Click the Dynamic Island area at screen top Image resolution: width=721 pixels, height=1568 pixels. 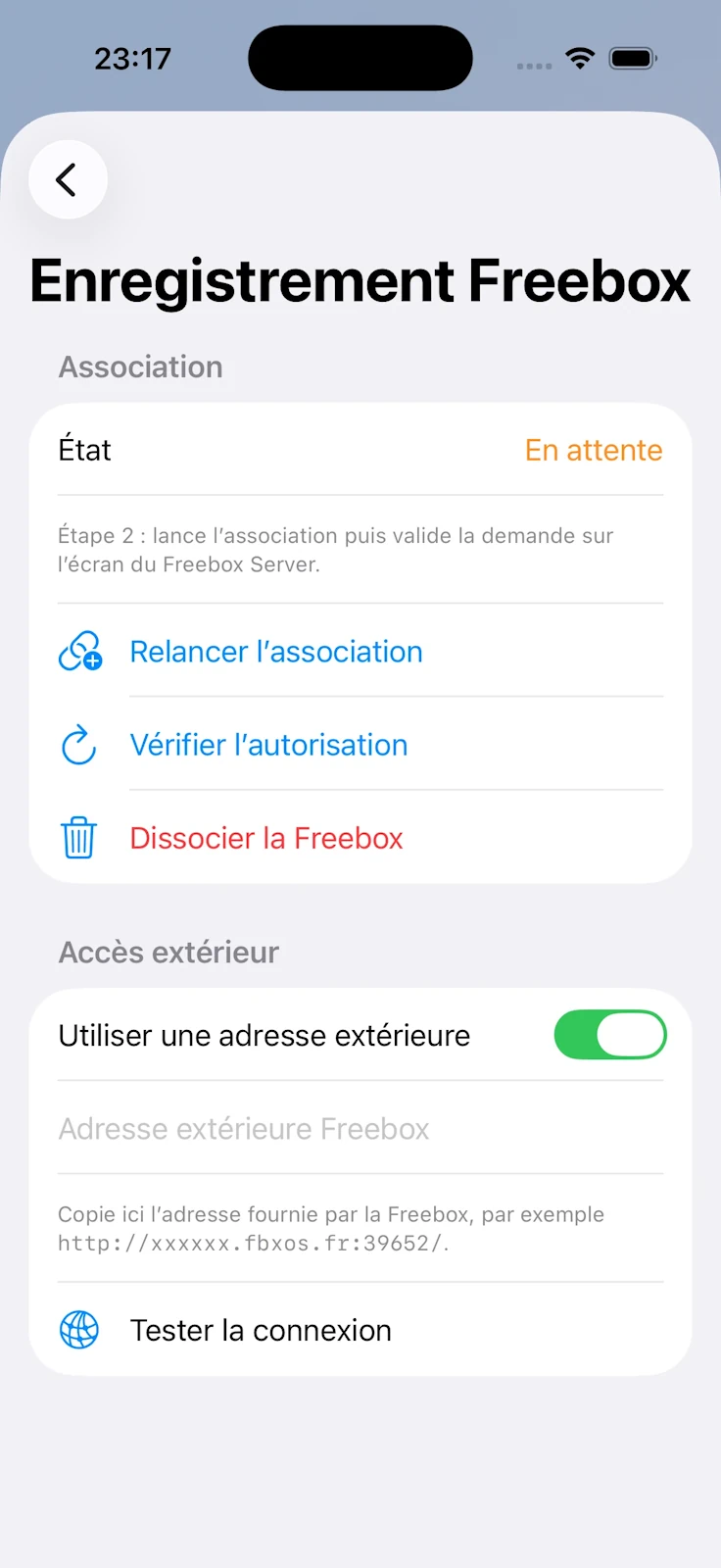360,58
